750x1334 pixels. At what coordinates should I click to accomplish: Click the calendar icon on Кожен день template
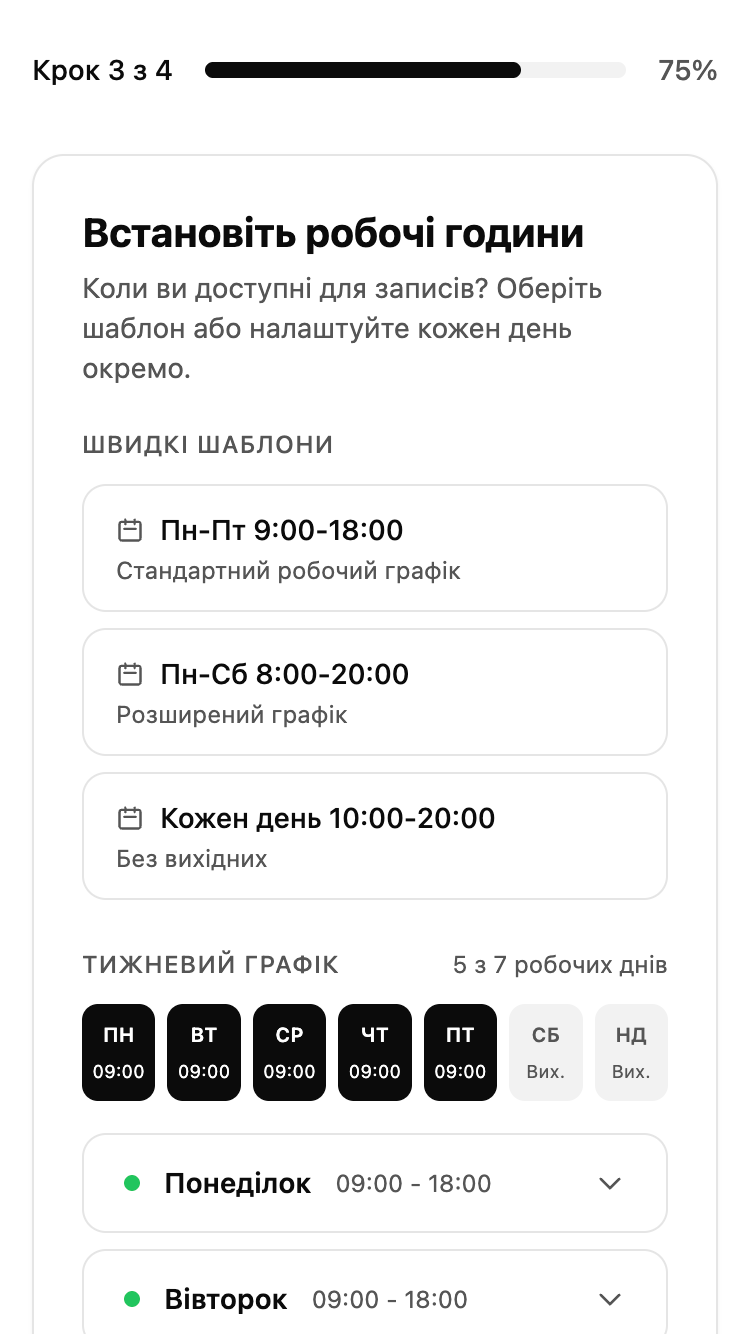pos(130,818)
